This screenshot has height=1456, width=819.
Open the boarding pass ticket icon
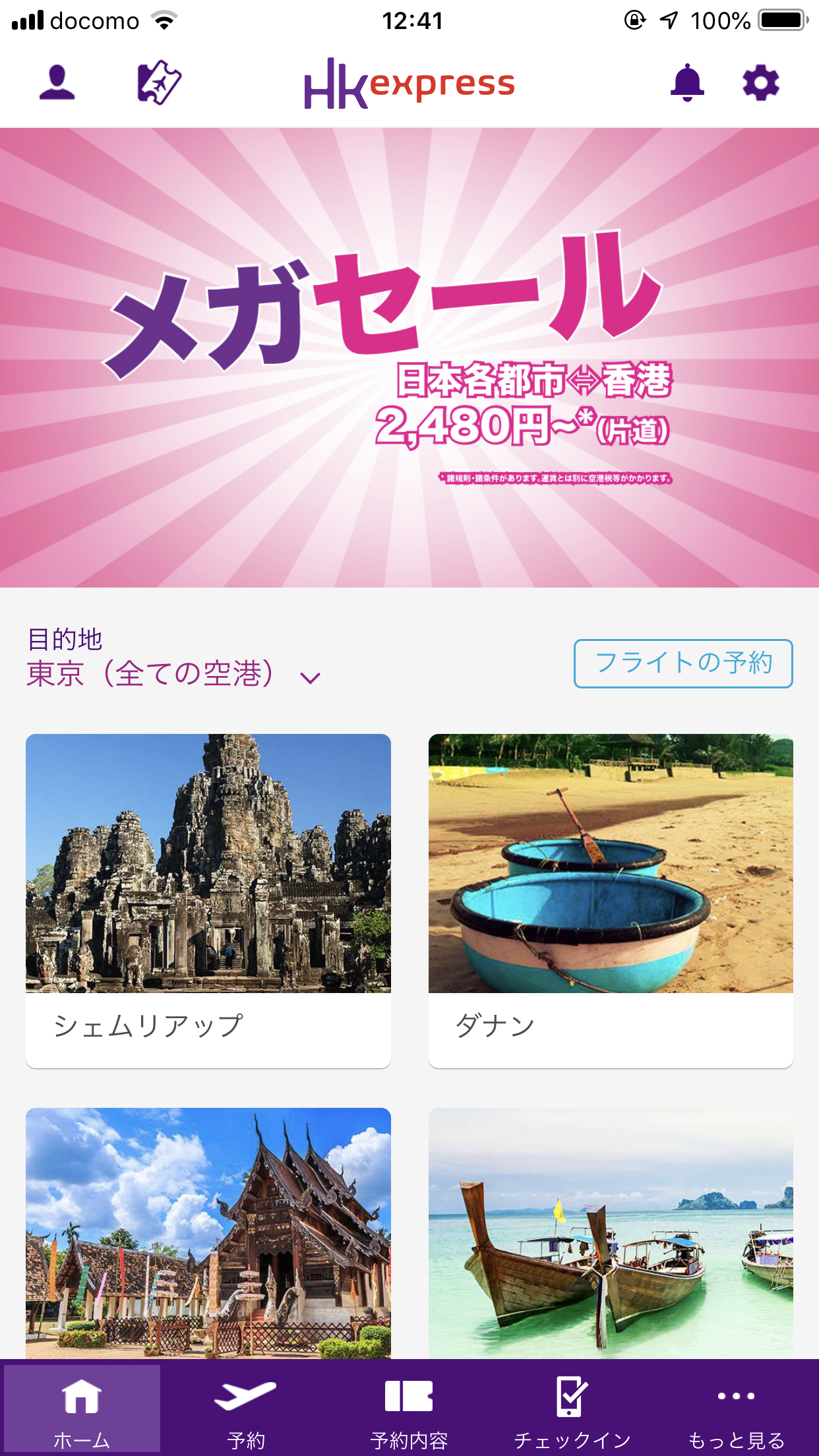(x=159, y=83)
